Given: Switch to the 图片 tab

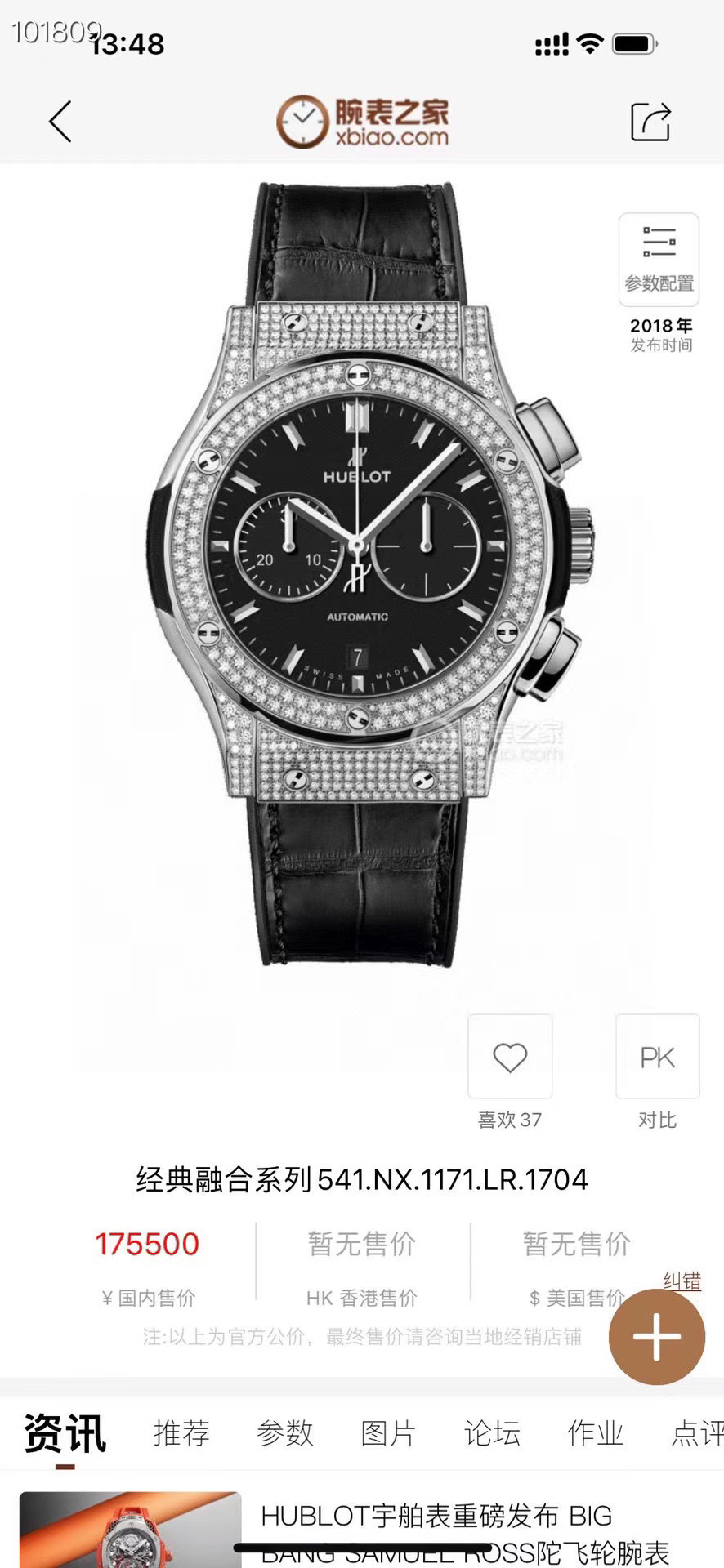Looking at the screenshot, I should coord(389,1433).
